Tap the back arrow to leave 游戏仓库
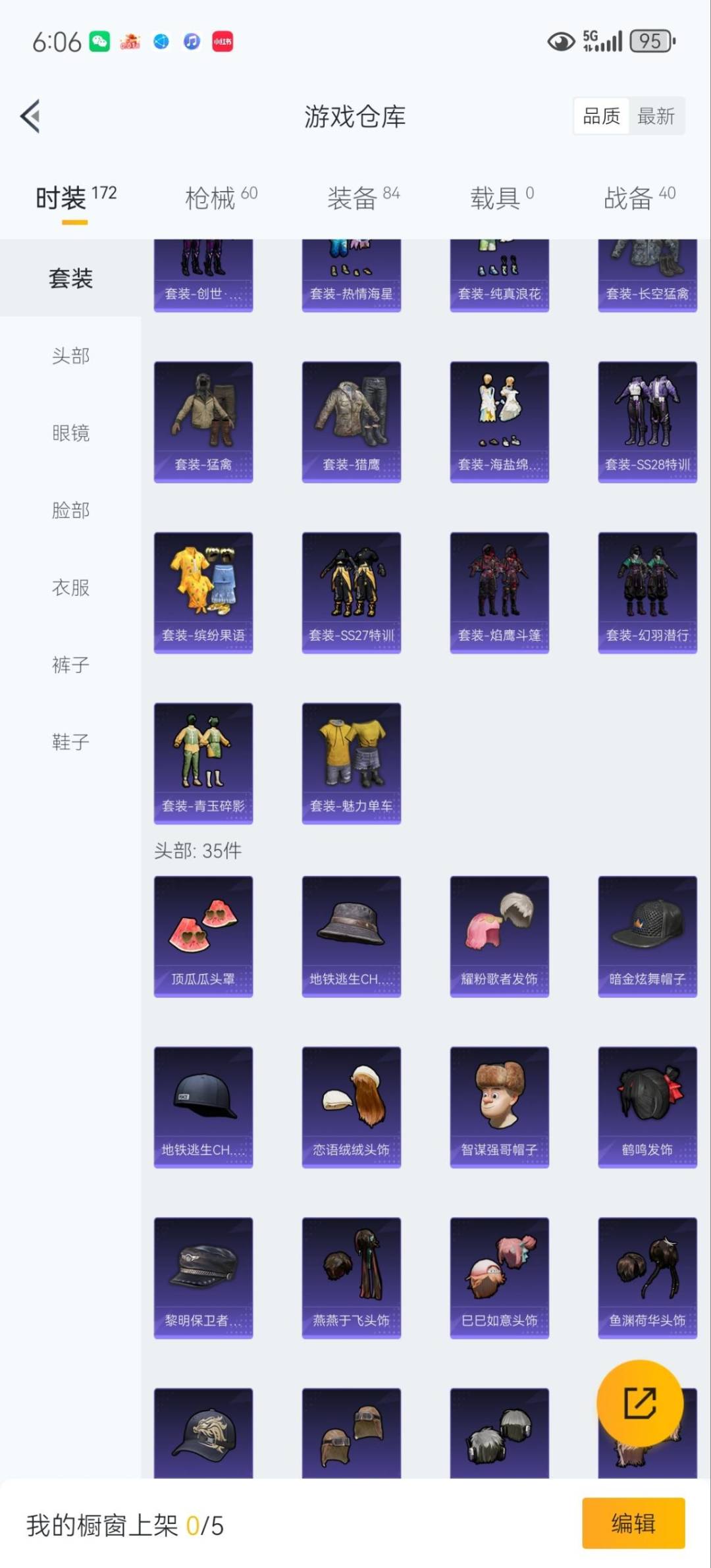The width and height of the screenshot is (711, 1568). 30,116
